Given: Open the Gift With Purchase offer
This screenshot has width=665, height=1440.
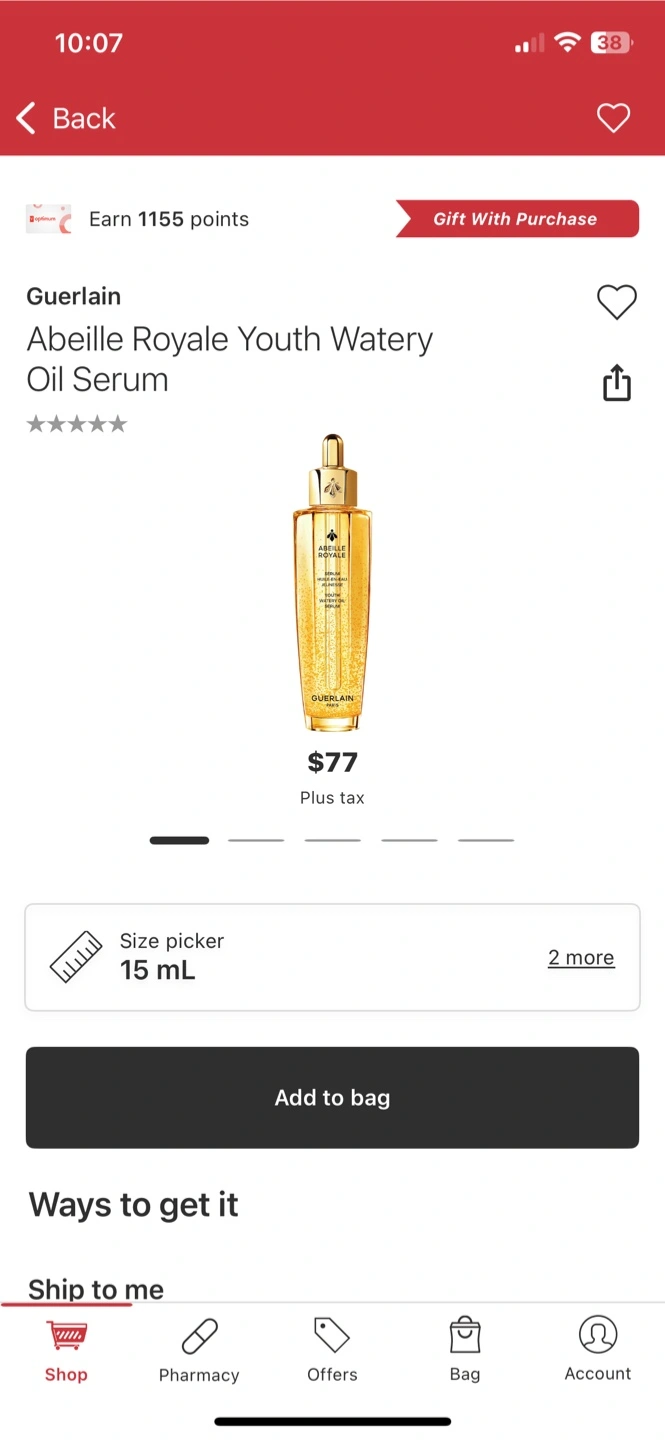Looking at the screenshot, I should pos(516,219).
